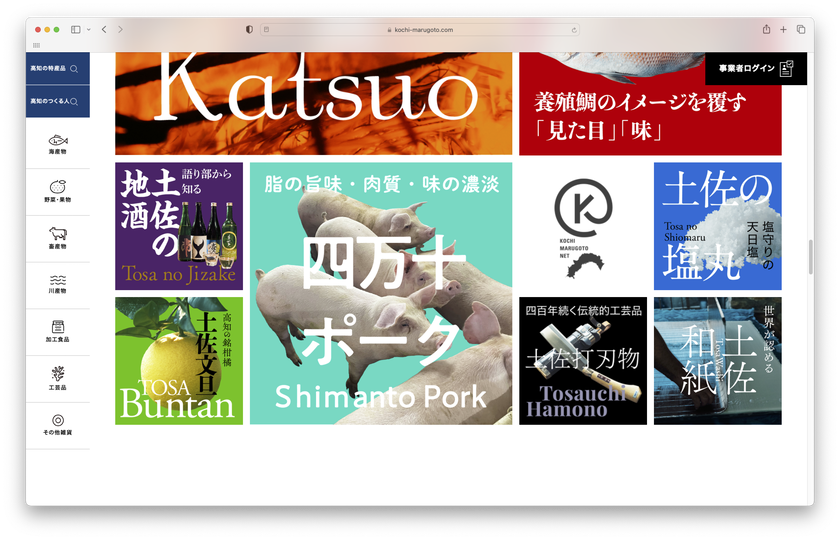The height and width of the screenshot is (540, 840).
Task: Select the 畜産物 category
Action: 57,238
